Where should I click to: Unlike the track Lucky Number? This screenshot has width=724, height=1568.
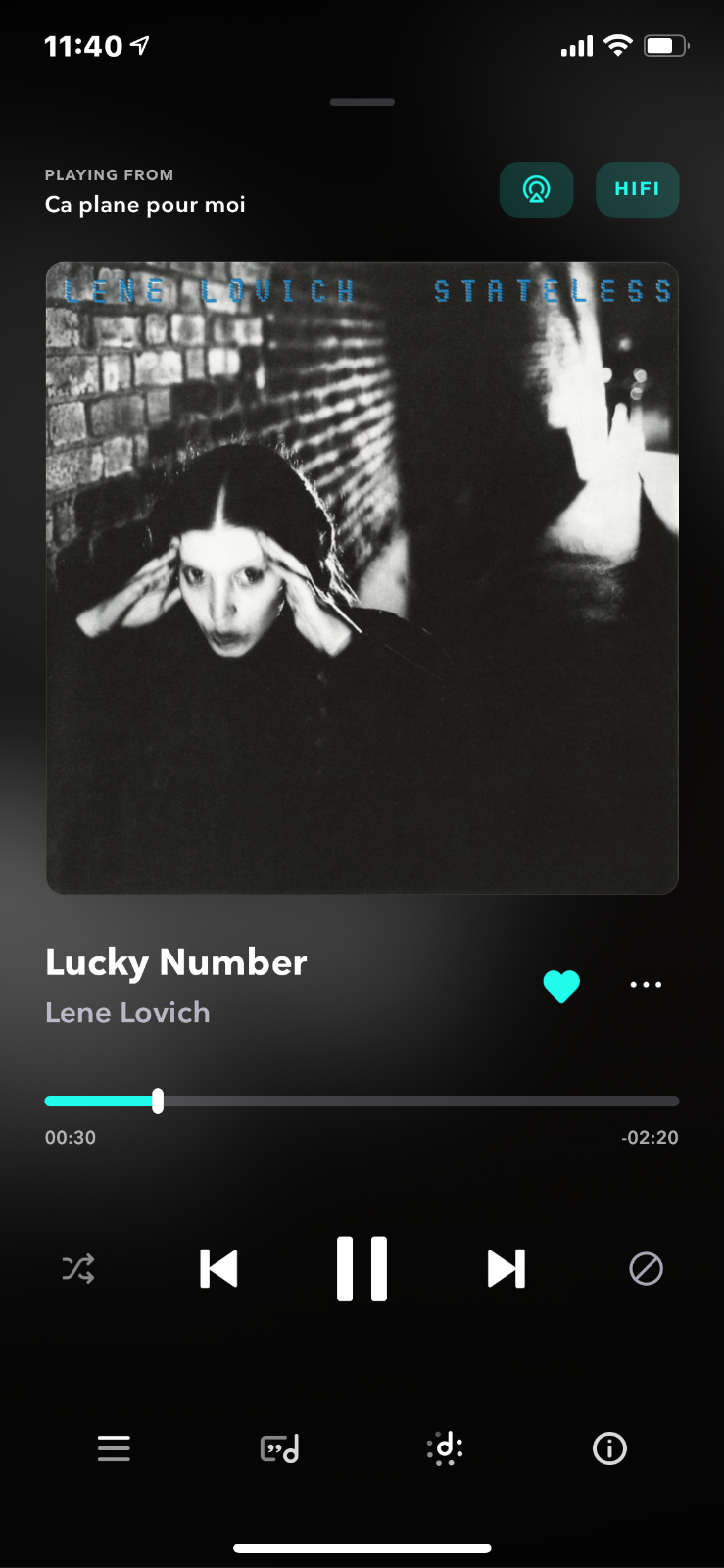561,985
